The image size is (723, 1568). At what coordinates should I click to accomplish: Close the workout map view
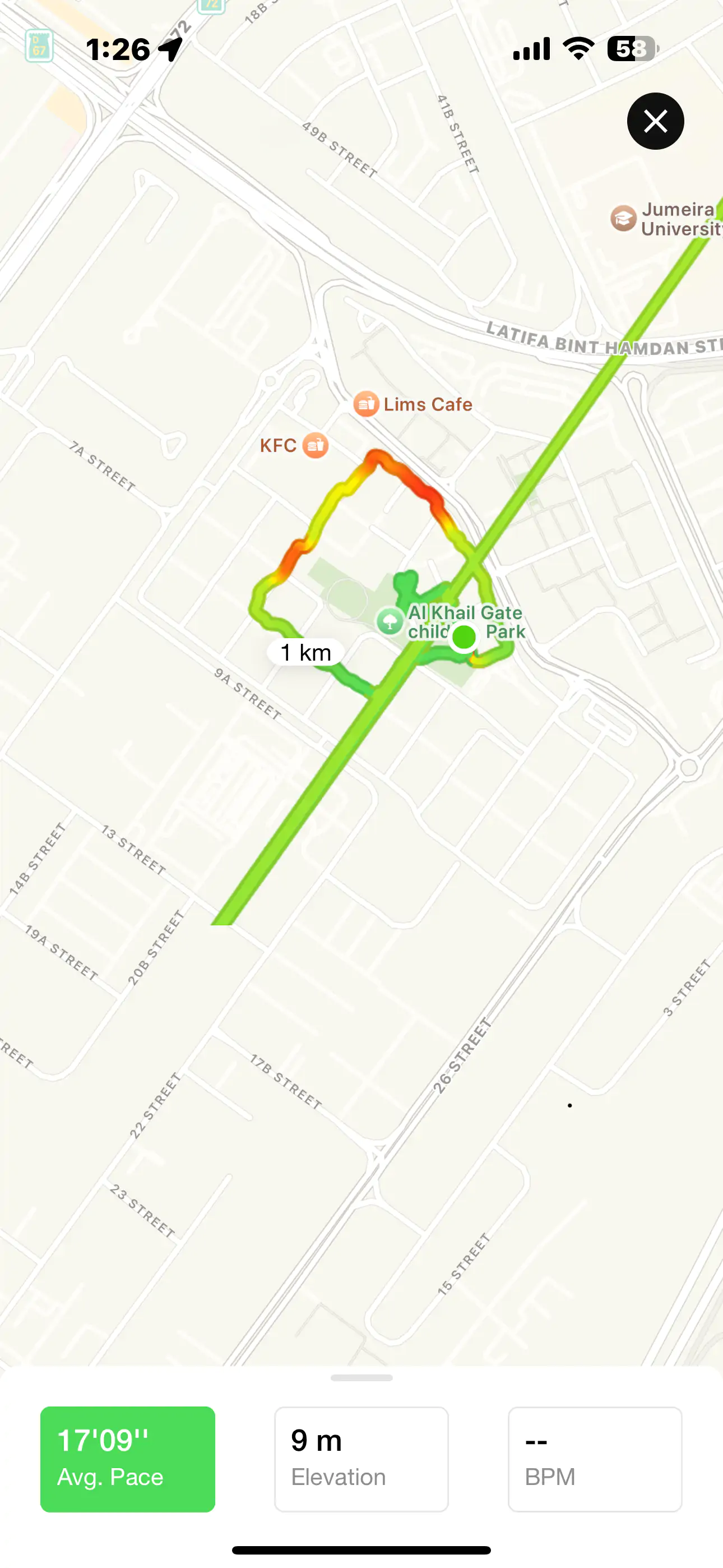[655, 121]
